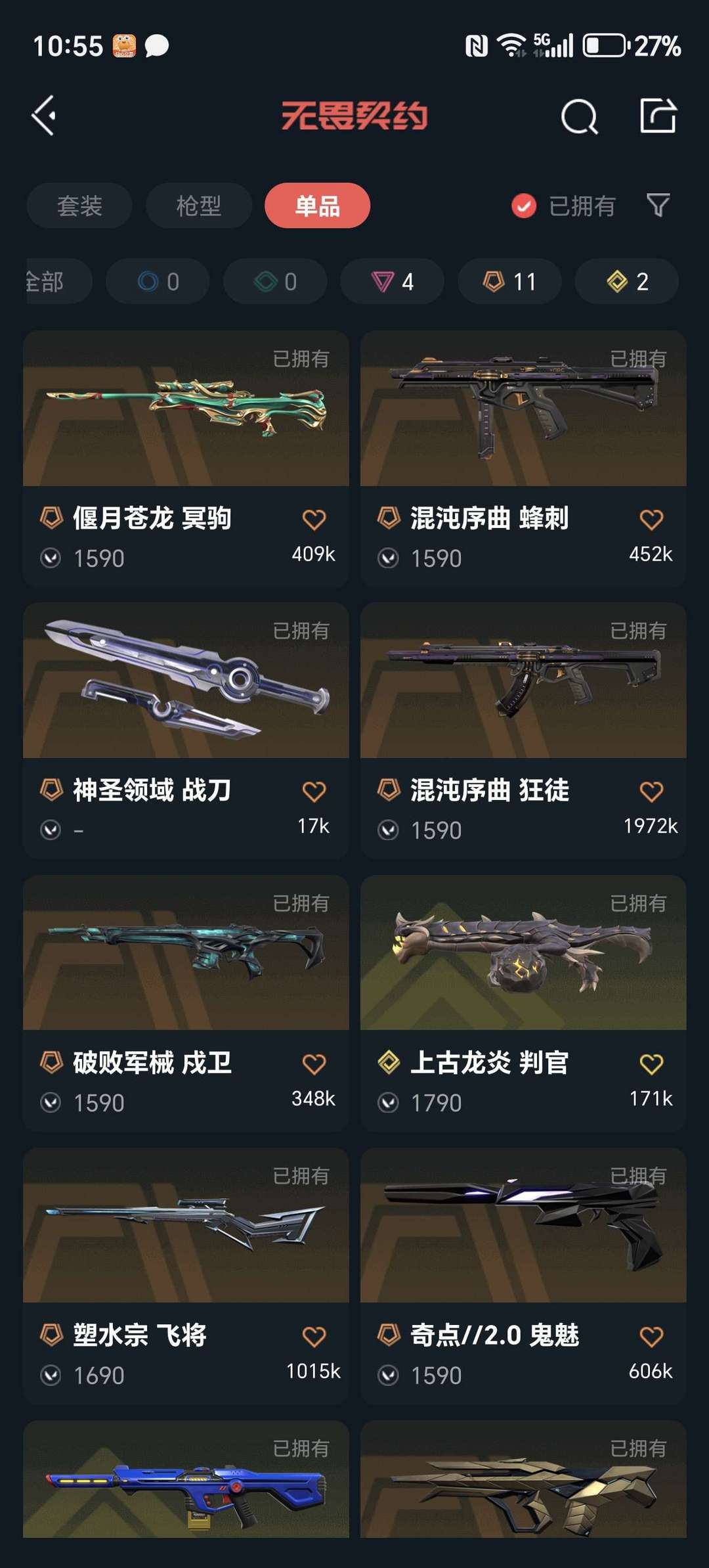Like the 混沌序曲 蜂刺 skin

[x=651, y=520]
